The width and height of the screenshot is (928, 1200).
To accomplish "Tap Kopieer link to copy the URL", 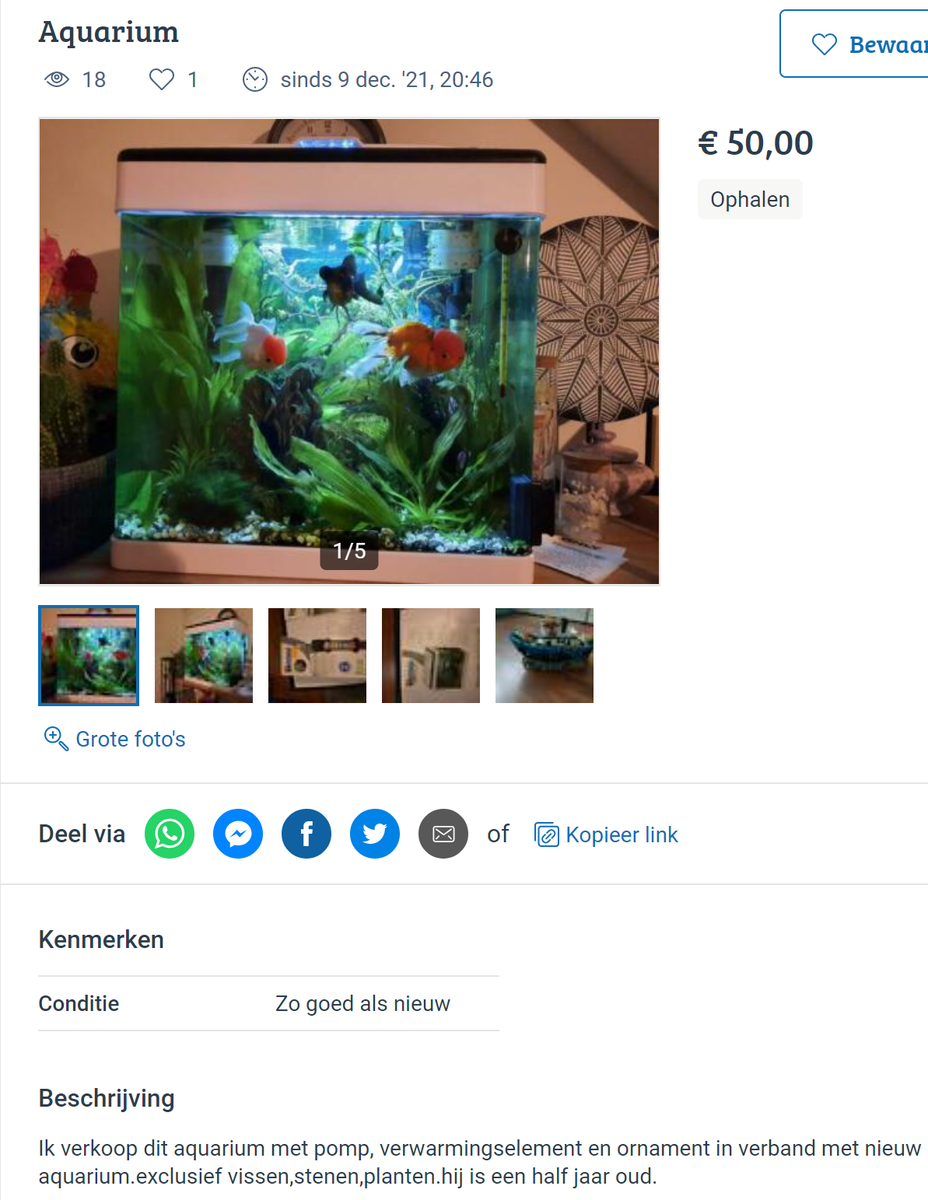I will (x=607, y=834).
